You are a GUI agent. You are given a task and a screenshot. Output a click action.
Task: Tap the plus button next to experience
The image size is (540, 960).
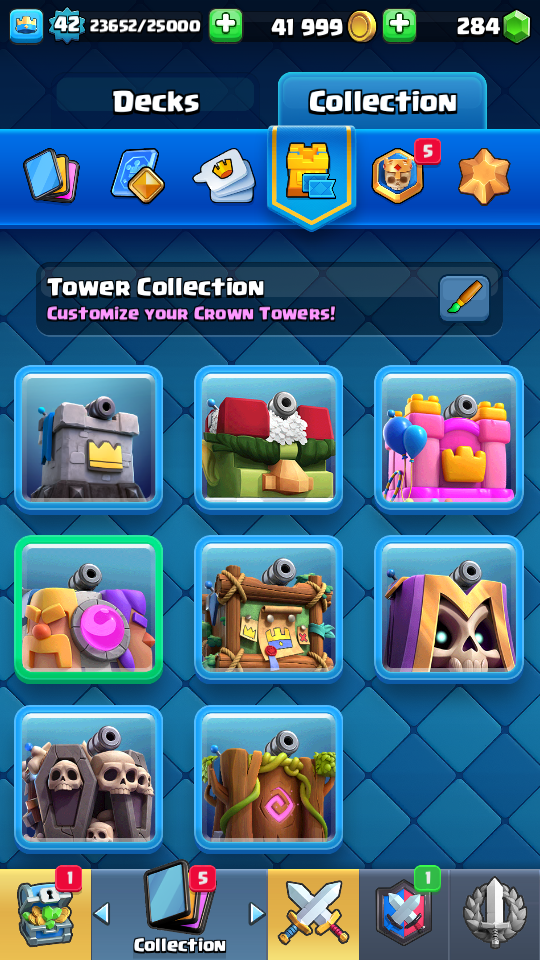click(225, 25)
